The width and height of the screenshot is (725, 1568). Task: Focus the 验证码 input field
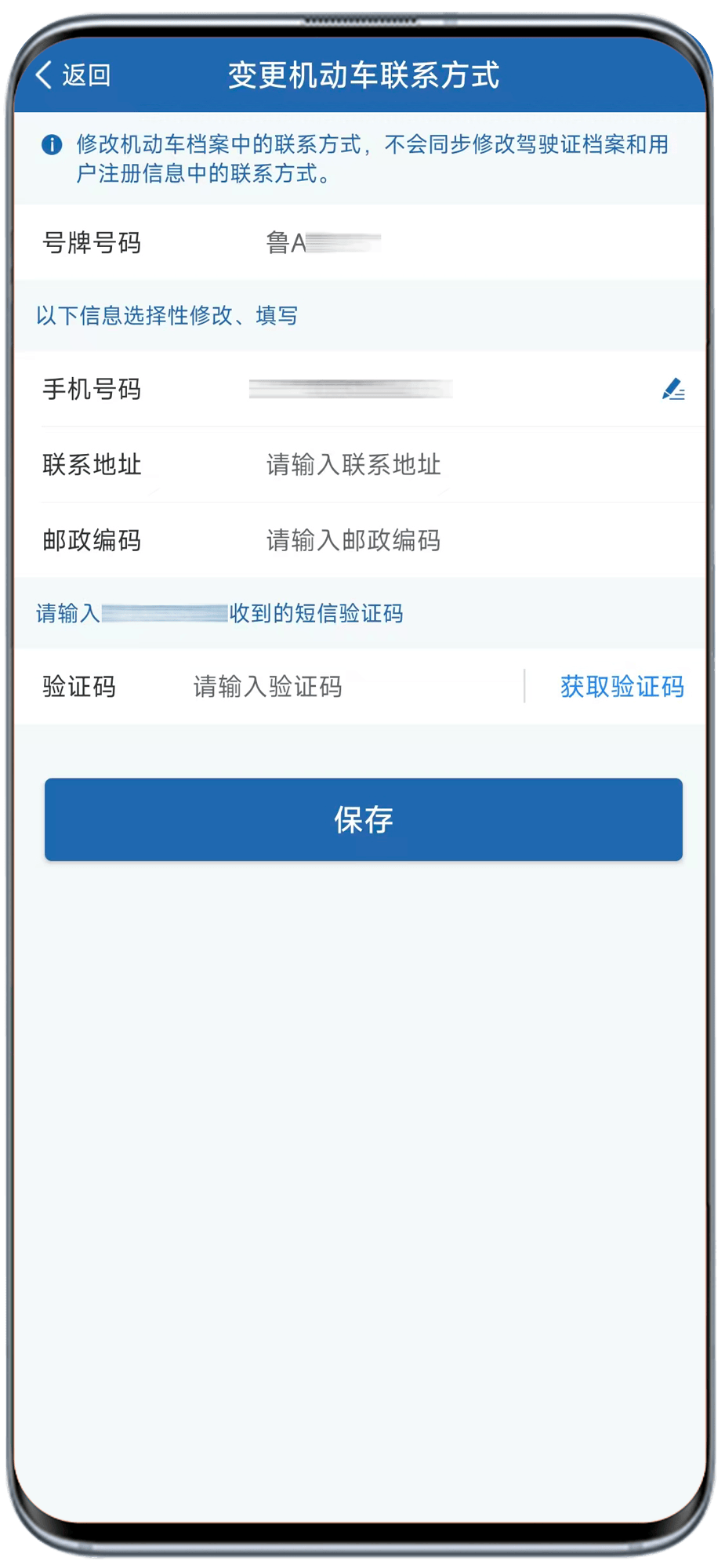tap(345, 687)
